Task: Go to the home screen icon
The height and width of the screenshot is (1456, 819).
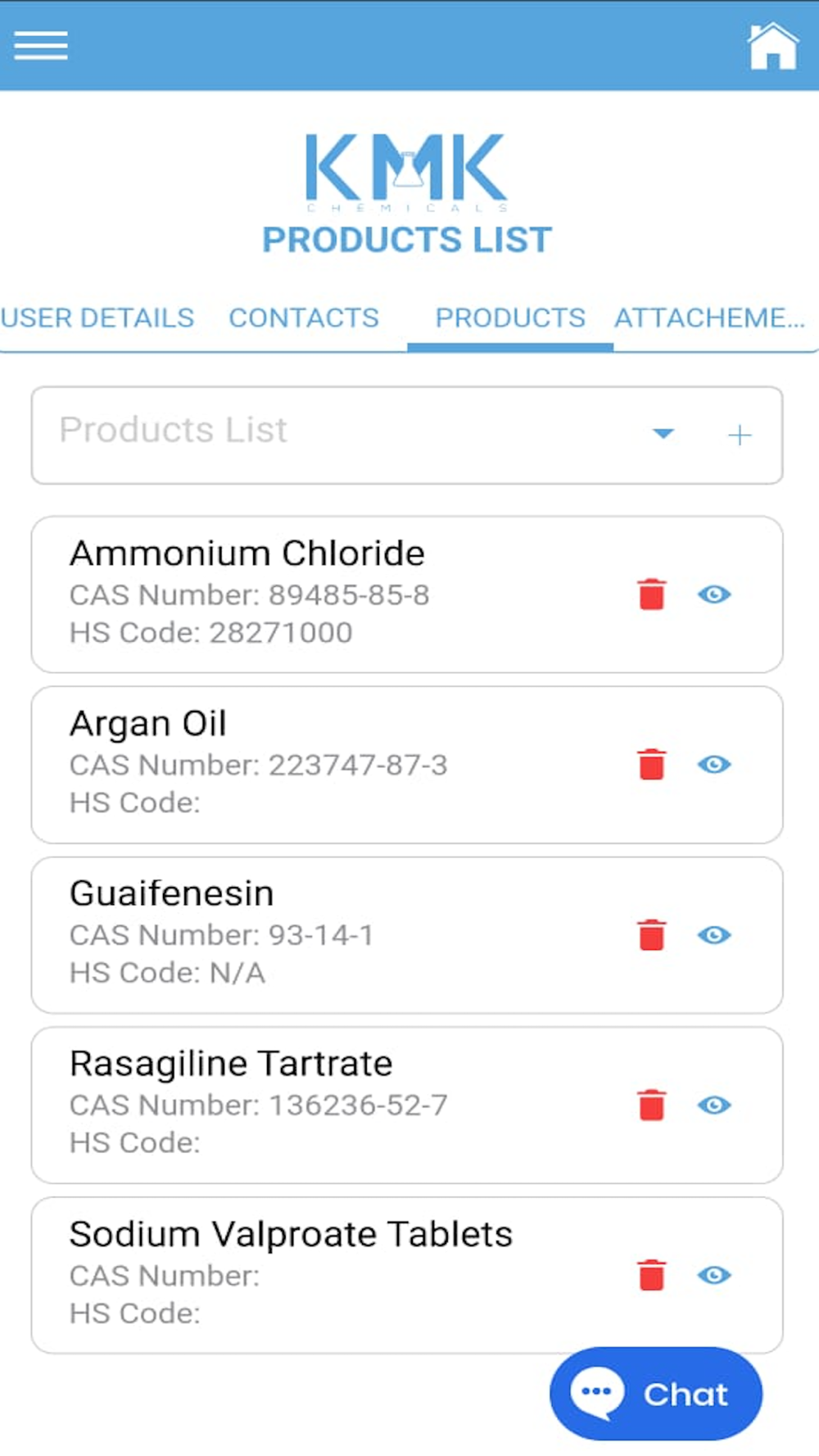Action: coord(772,46)
